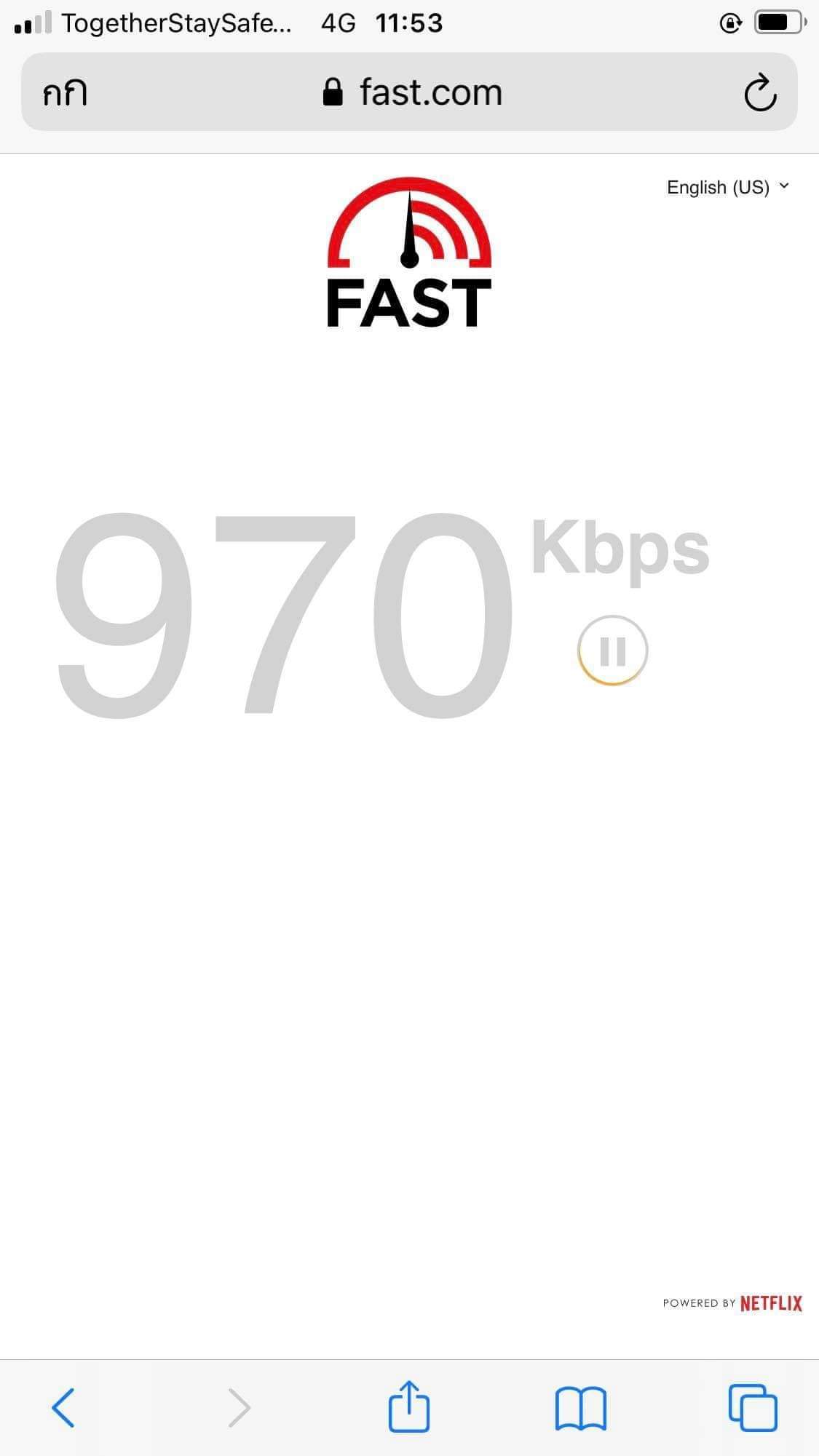819x1456 pixels.
Task: Open Safari bookmarks
Action: 580,1408
